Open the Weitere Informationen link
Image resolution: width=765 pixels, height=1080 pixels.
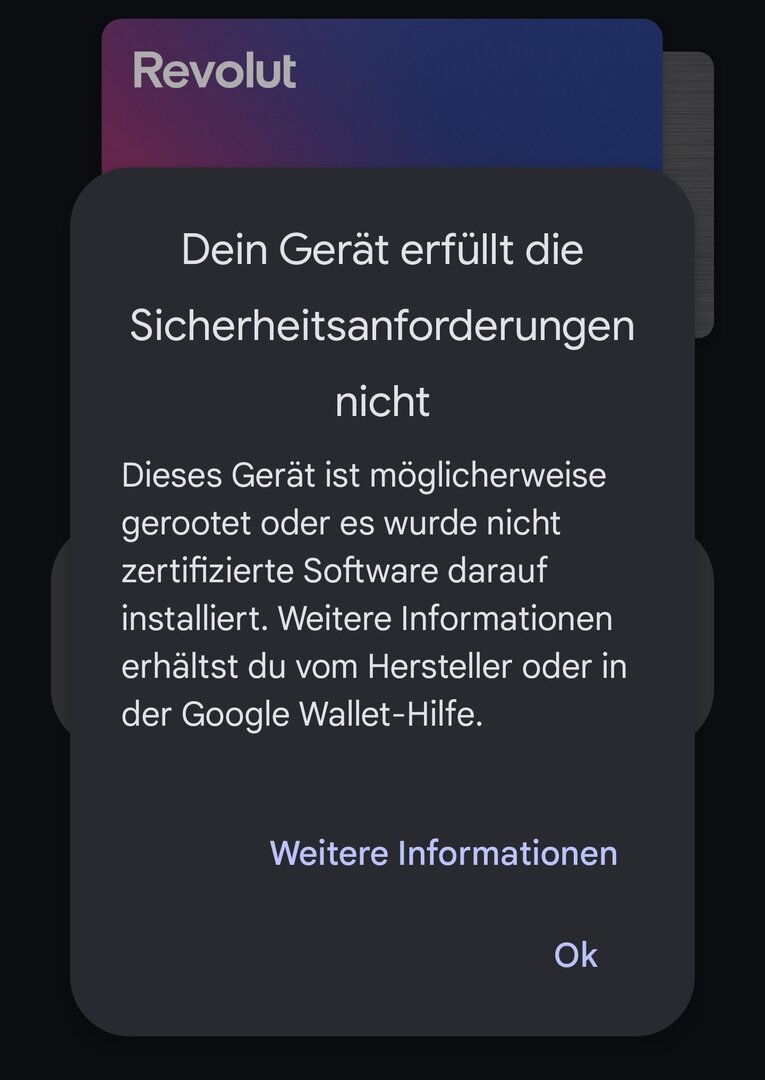click(x=443, y=853)
